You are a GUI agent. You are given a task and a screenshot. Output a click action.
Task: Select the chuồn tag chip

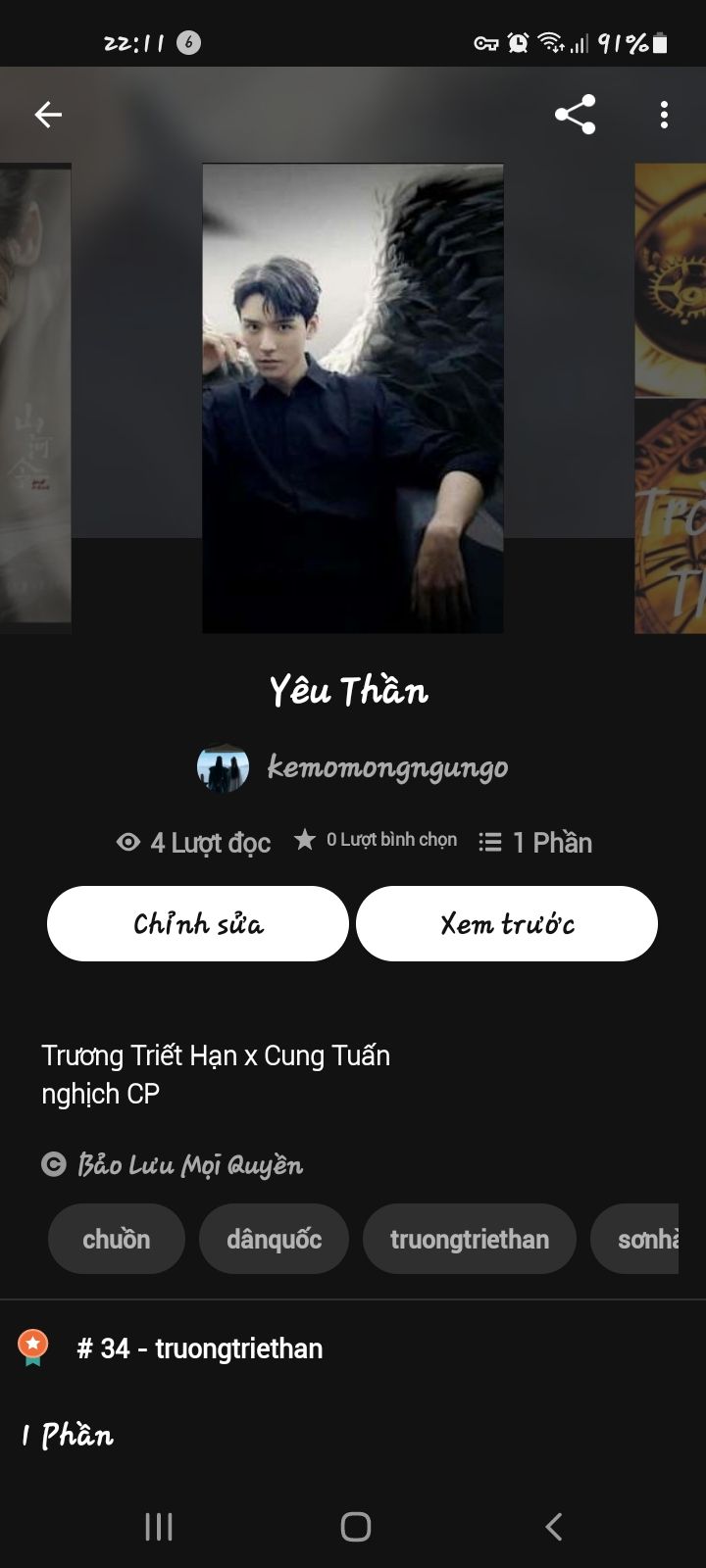117,1239
